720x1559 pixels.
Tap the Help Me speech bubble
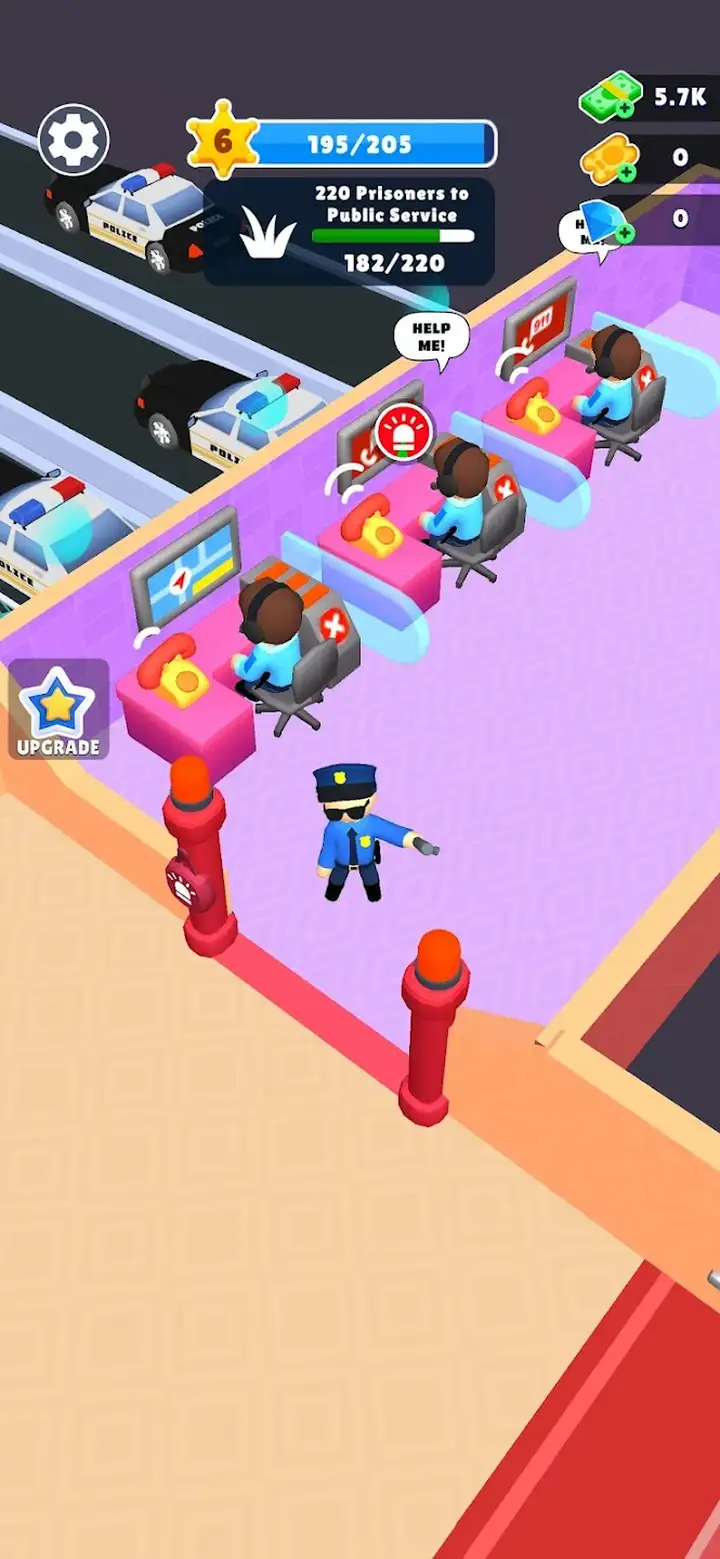(431, 337)
